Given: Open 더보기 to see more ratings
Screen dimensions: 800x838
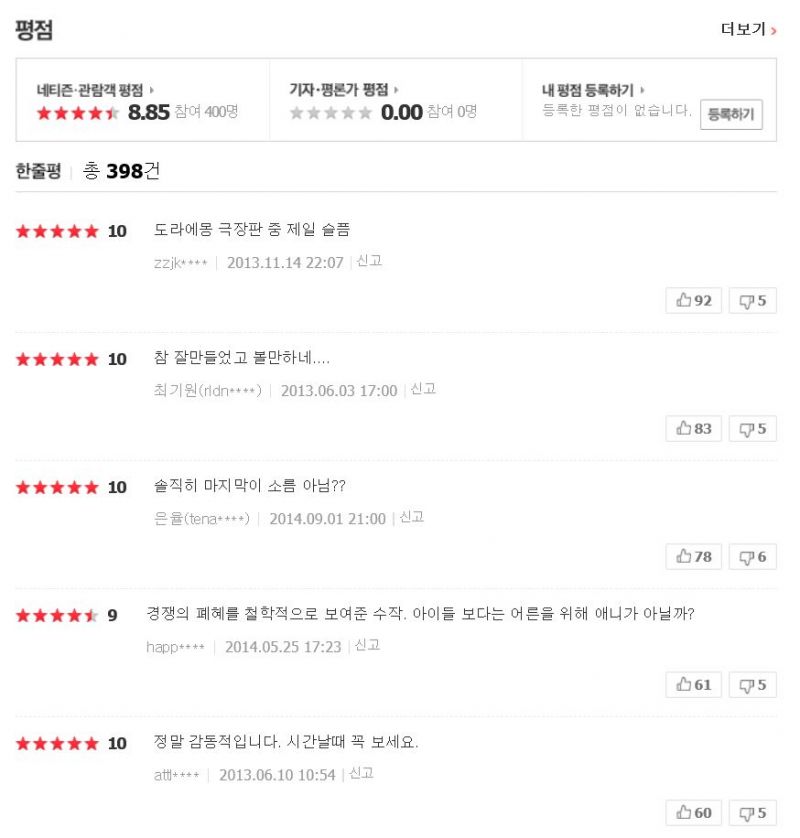Looking at the screenshot, I should [x=748, y=30].
